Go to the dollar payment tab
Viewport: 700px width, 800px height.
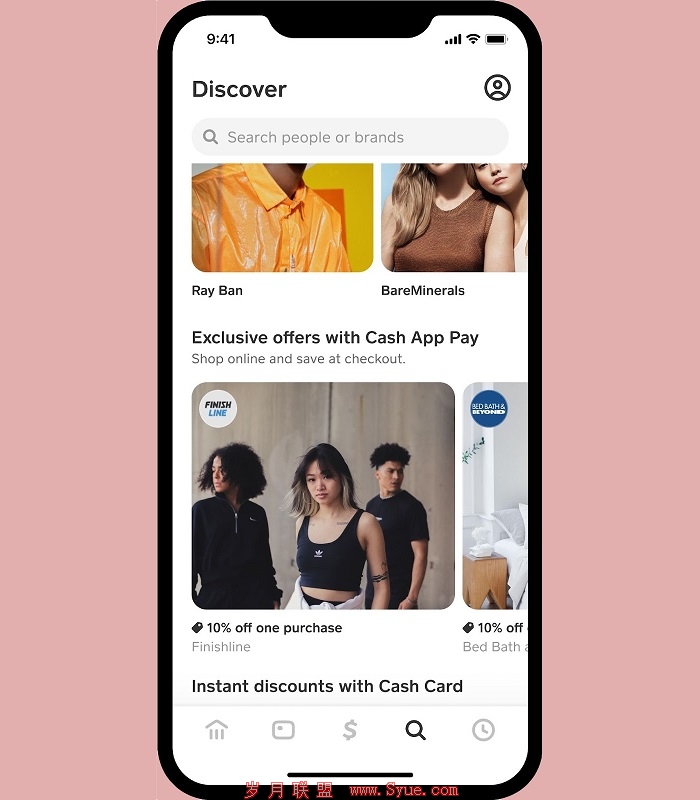coord(349,730)
